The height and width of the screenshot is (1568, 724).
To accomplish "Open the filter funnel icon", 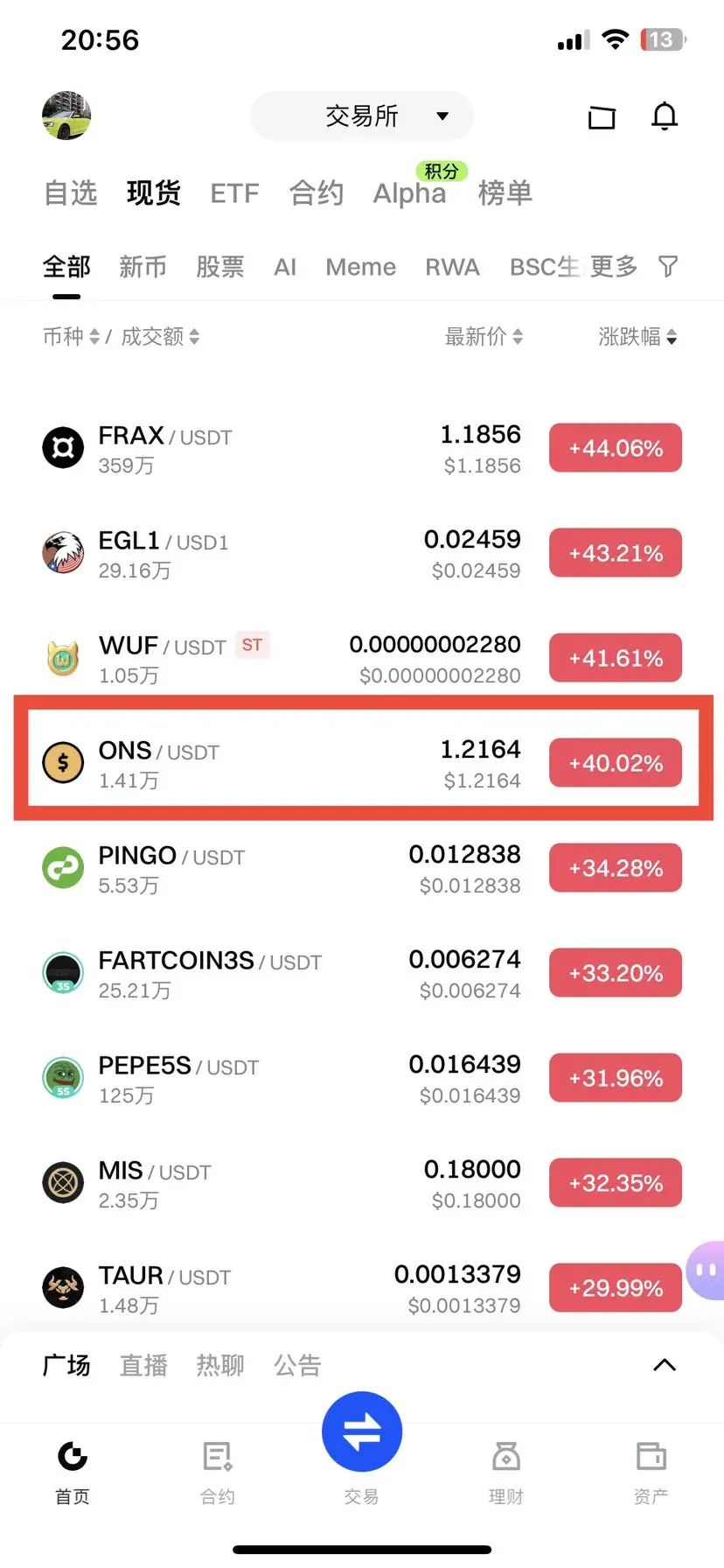I will pos(668,266).
